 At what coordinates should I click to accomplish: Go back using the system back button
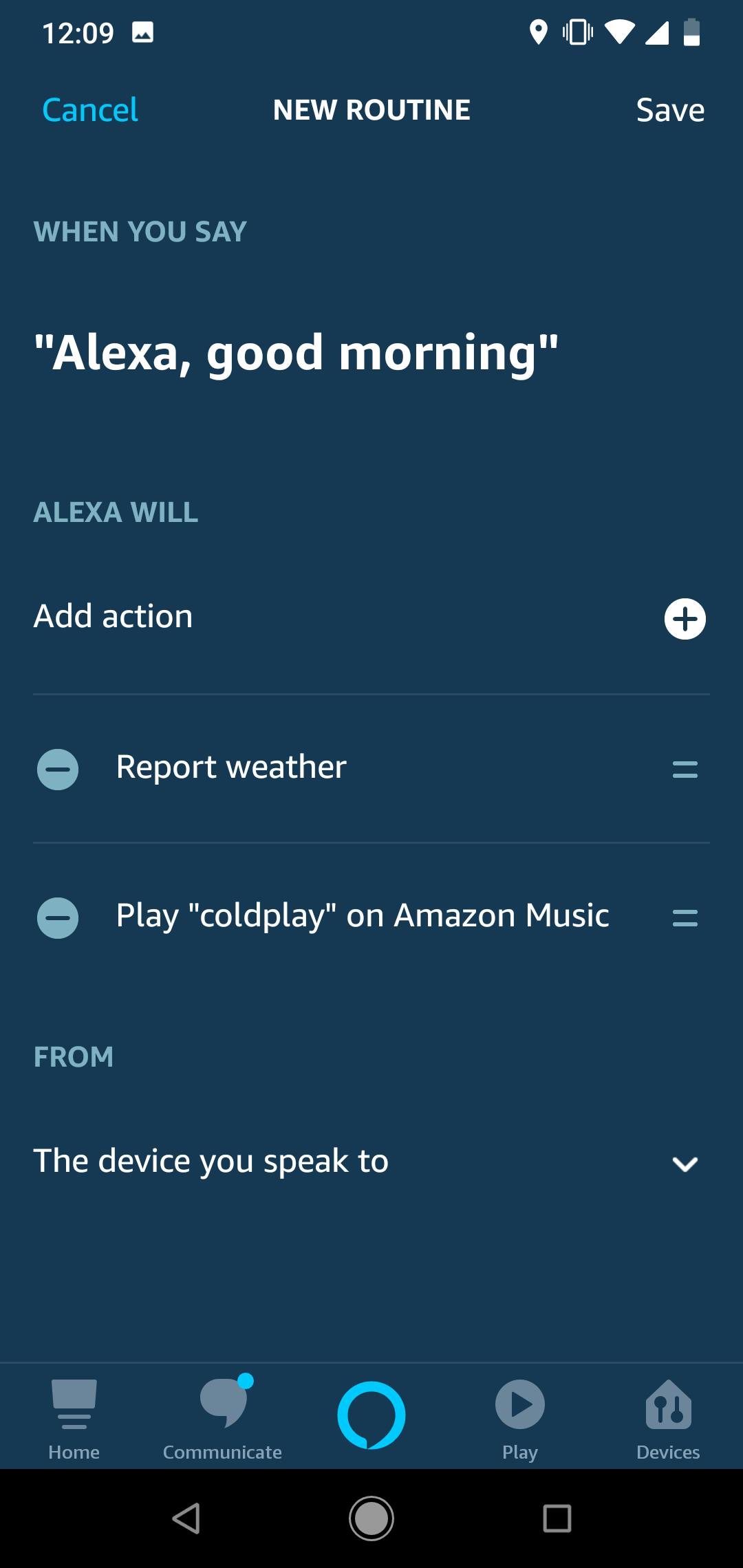(x=186, y=1518)
